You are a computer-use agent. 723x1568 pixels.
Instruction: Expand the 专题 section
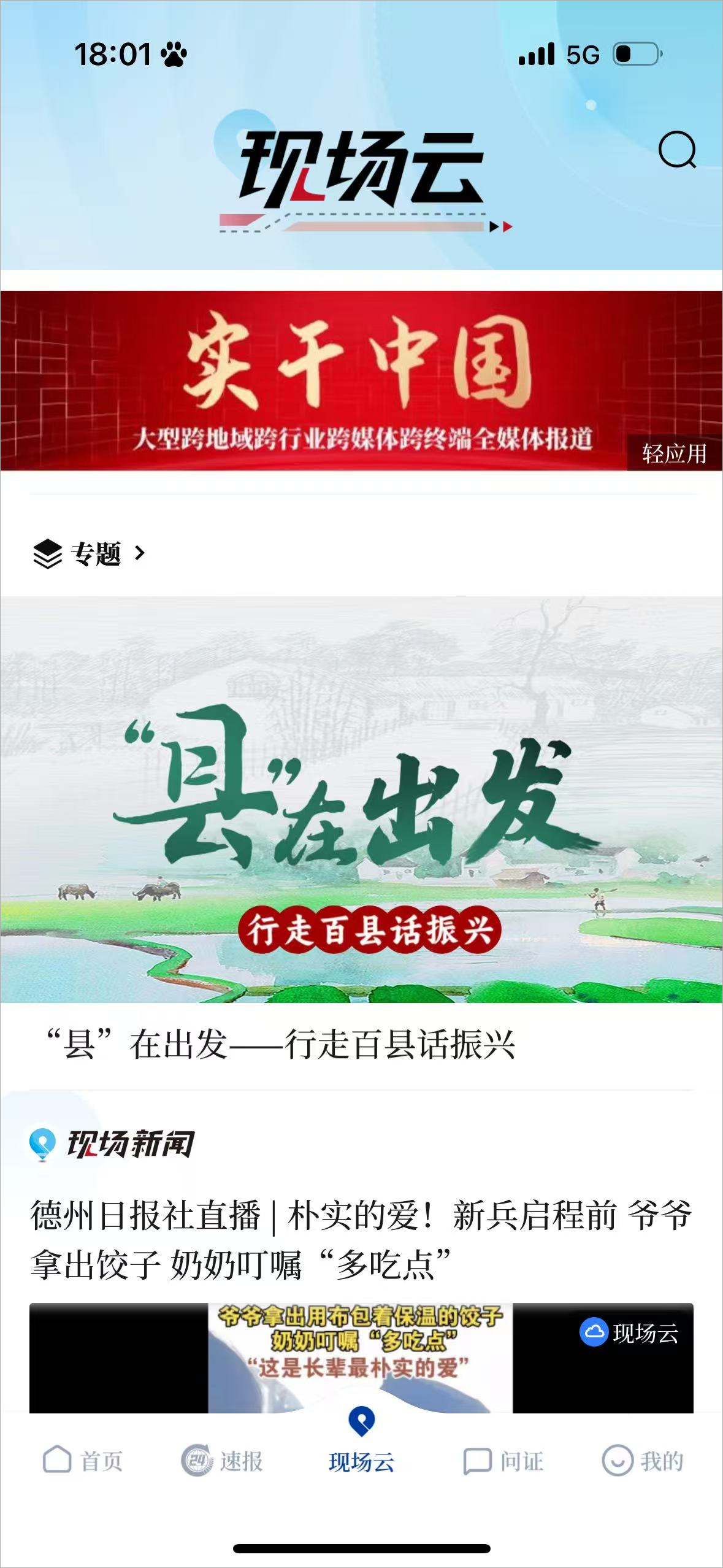[x=90, y=554]
